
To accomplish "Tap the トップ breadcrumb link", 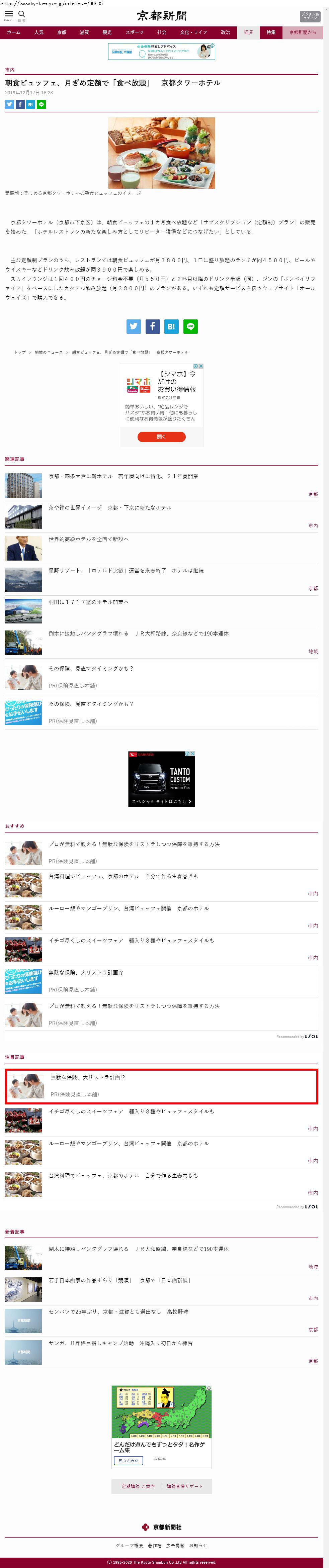I will (20, 353).
